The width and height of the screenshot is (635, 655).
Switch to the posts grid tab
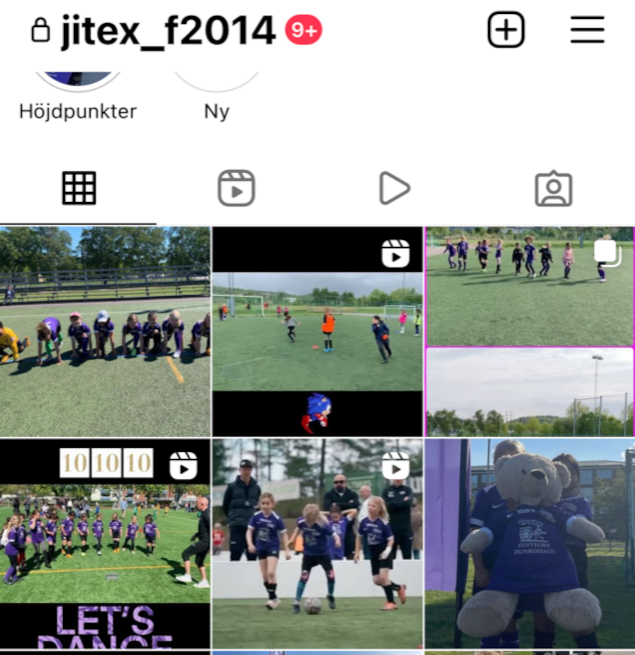pyautogui.click(x=79, y=188)
